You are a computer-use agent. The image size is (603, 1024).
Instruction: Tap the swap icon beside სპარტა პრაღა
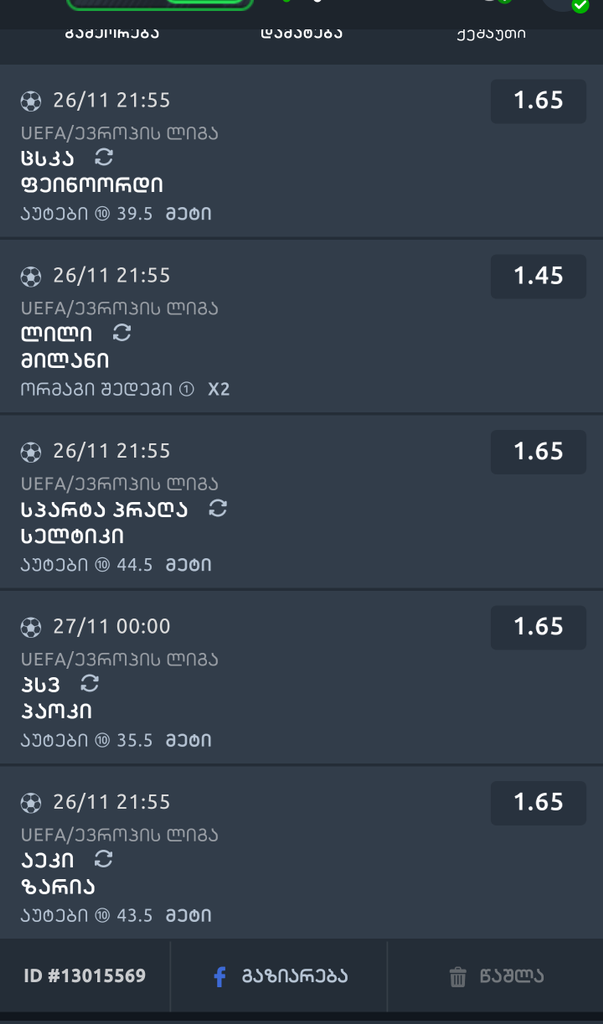coord(218,508)
